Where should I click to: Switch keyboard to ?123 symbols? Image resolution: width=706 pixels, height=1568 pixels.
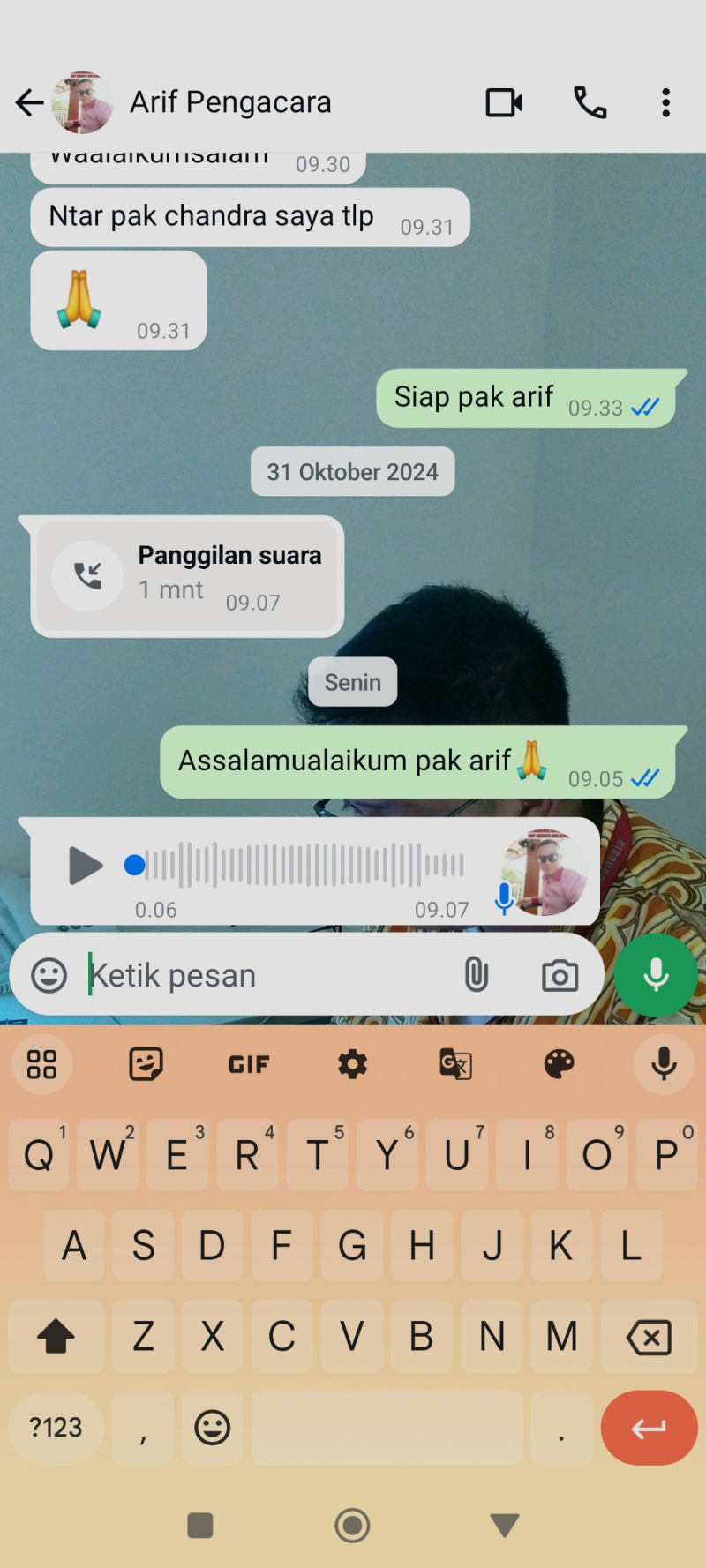[x=56, y=1427]
